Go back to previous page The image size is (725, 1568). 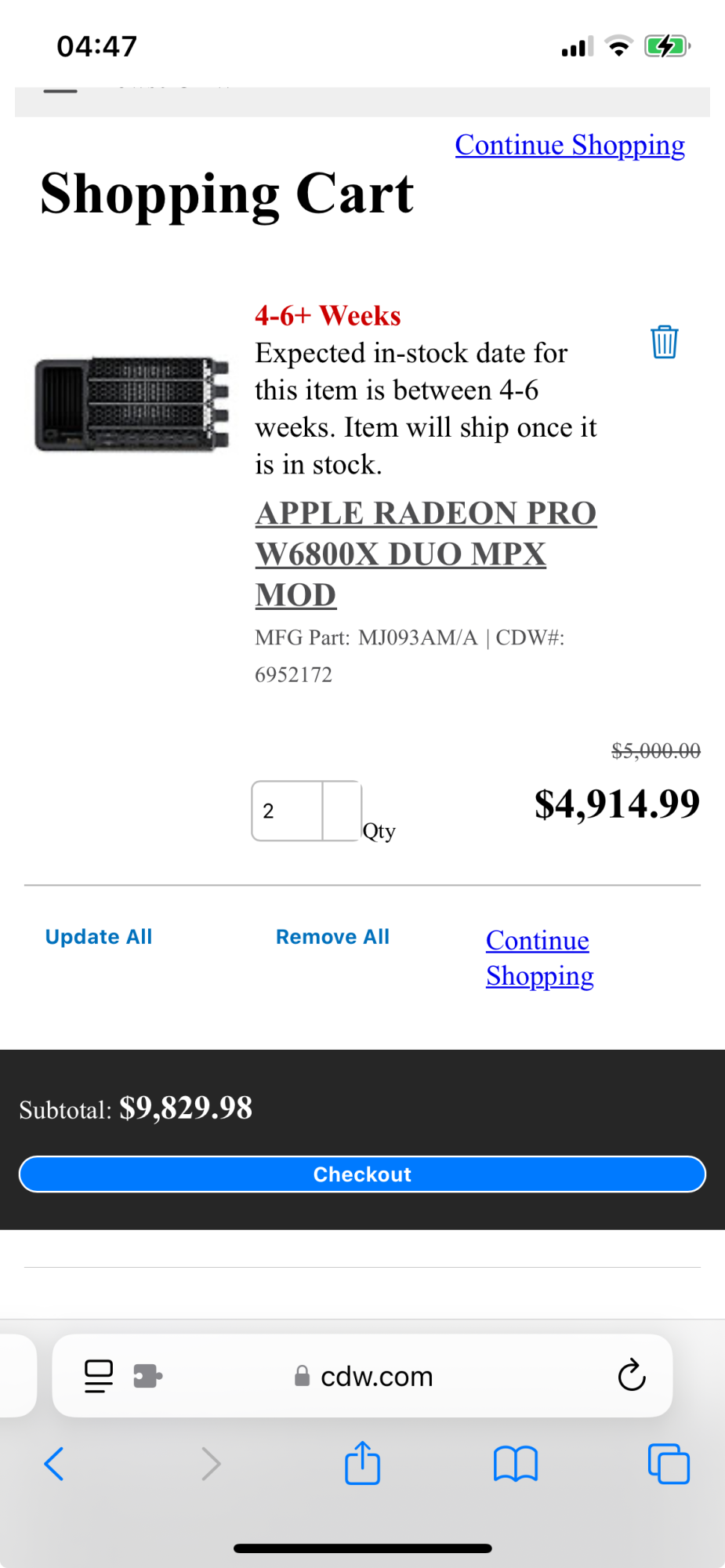click(54, 1464)
